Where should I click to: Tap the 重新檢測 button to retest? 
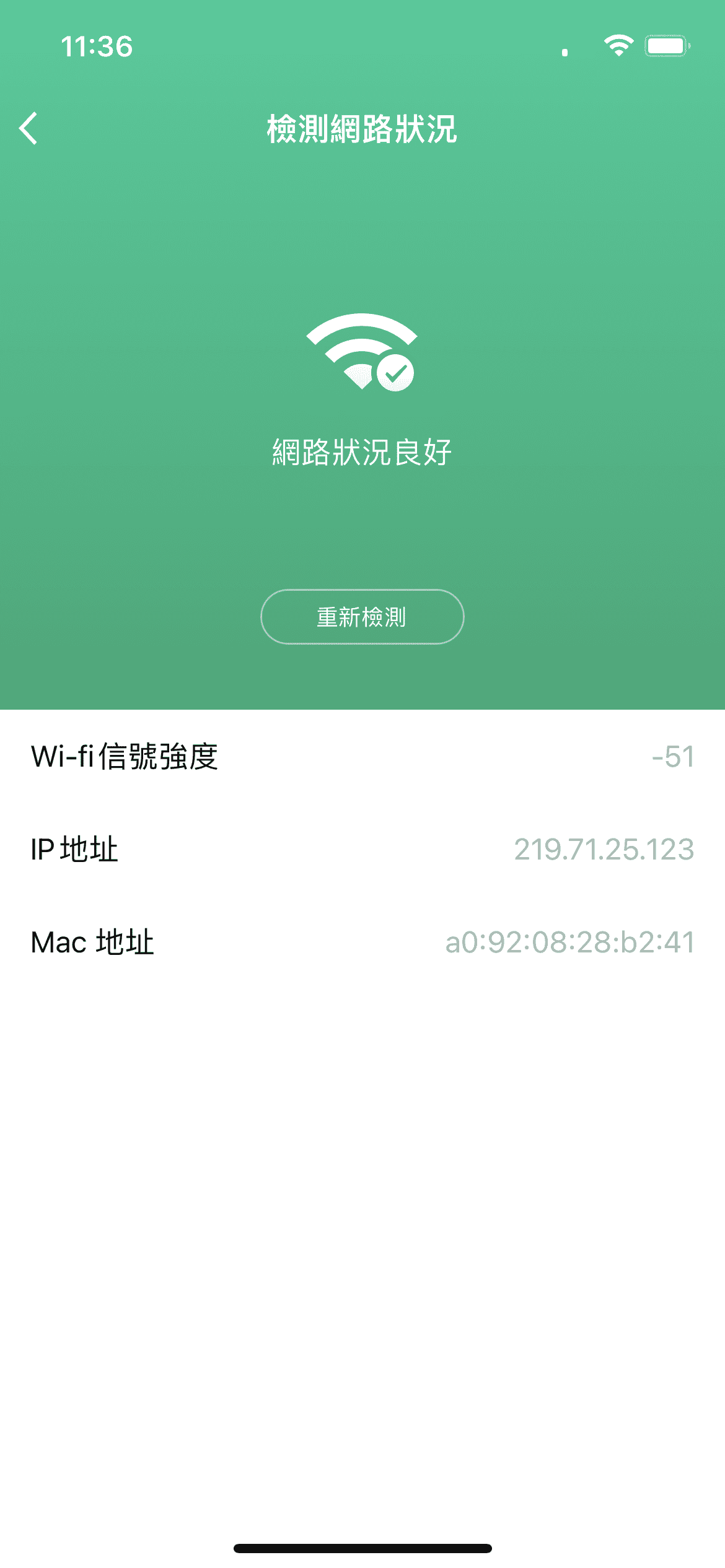[x=362, y=617]
